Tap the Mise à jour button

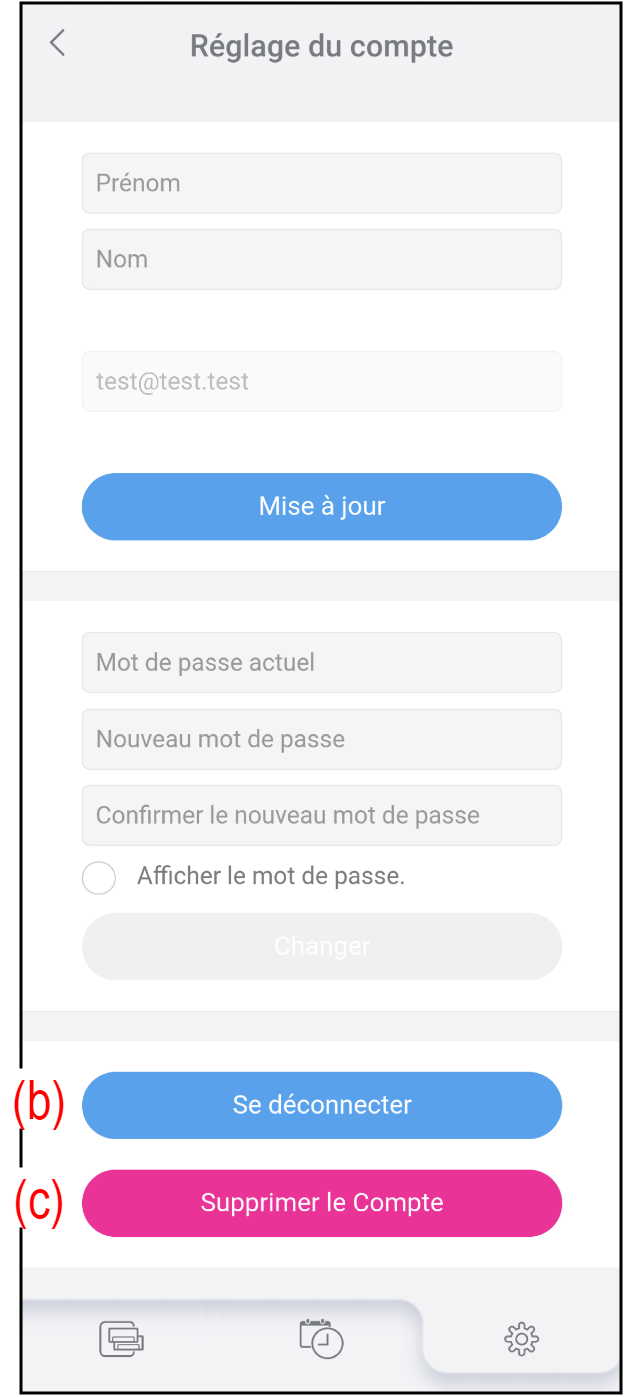(321, 506)
